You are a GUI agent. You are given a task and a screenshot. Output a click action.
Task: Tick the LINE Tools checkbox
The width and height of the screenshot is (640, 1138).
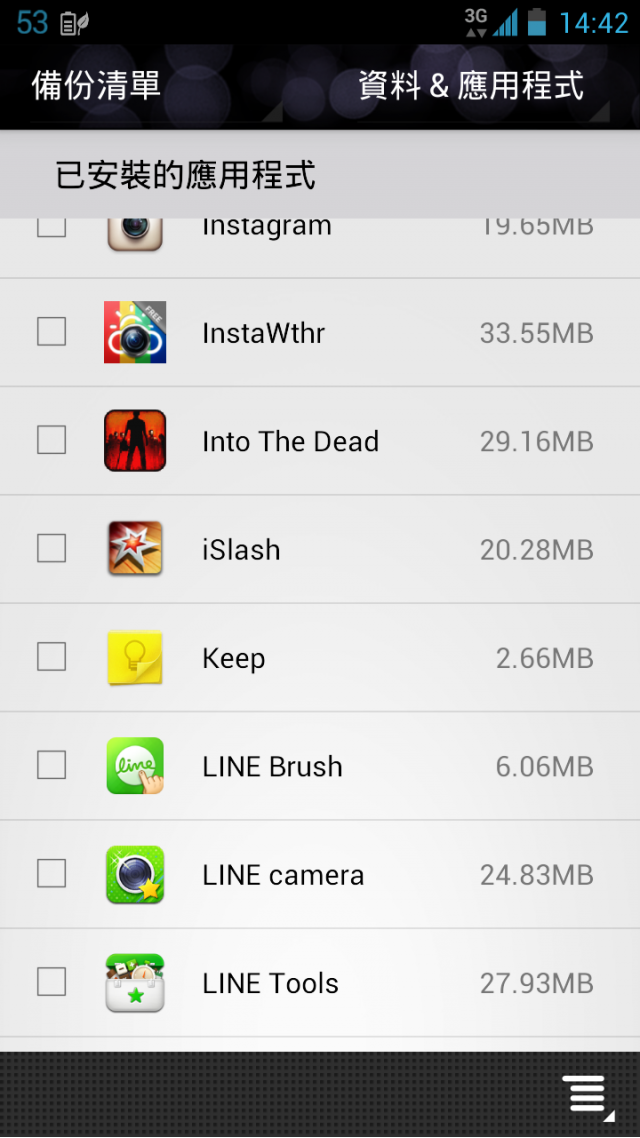pyautogui.click(x=52, y=982)
